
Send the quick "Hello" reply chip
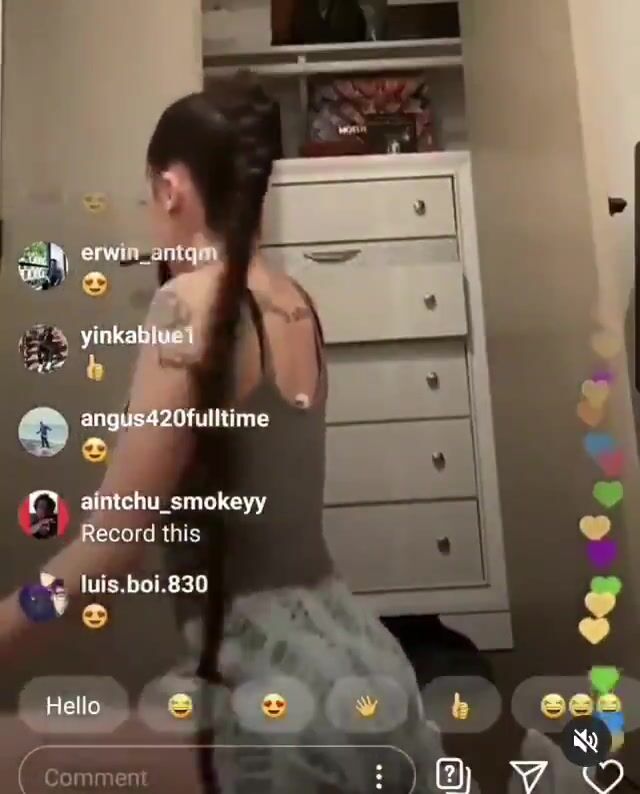(73, 706)
